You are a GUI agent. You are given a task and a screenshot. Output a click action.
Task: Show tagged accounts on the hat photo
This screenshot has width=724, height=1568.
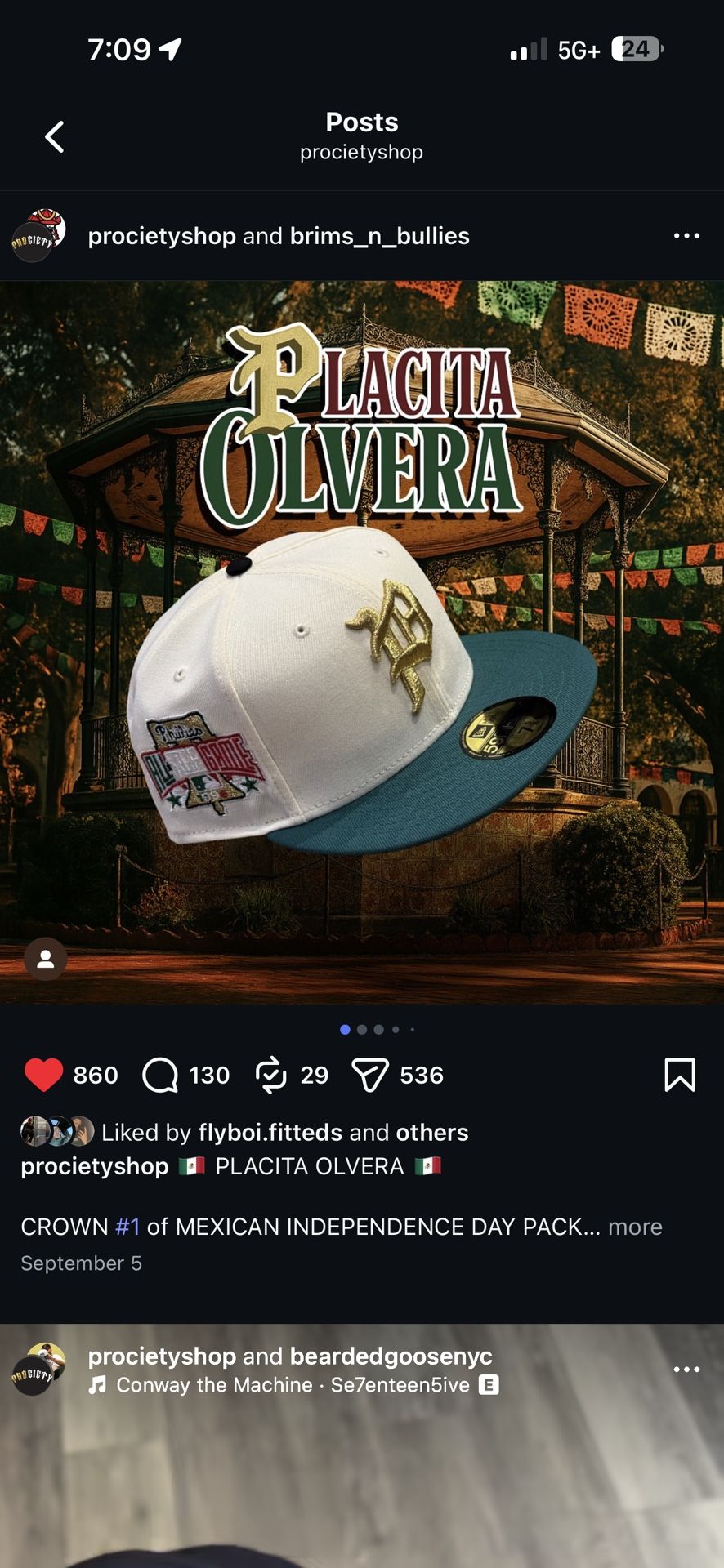tap(46, 960)
